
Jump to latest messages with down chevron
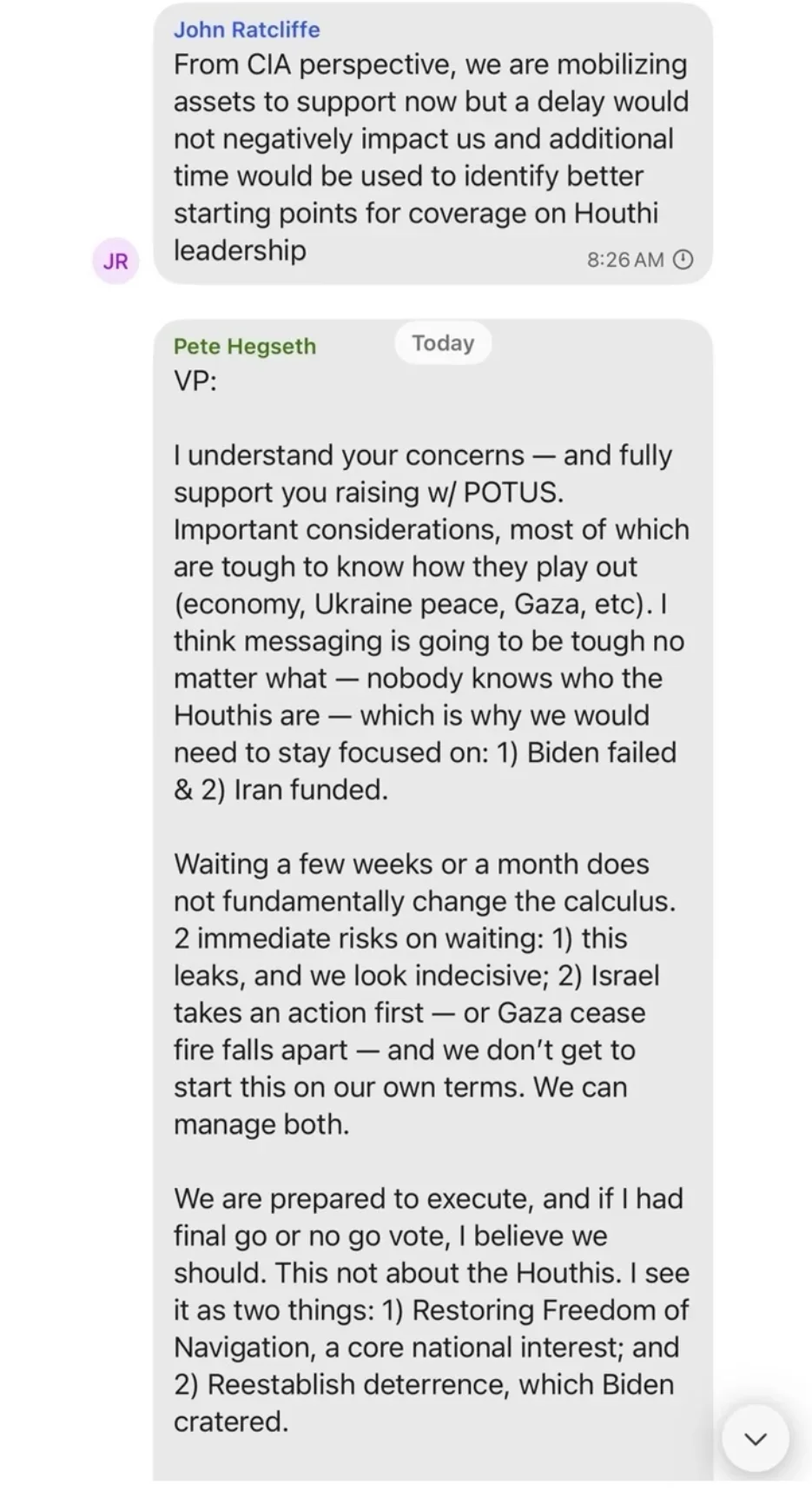[755, 1439]
